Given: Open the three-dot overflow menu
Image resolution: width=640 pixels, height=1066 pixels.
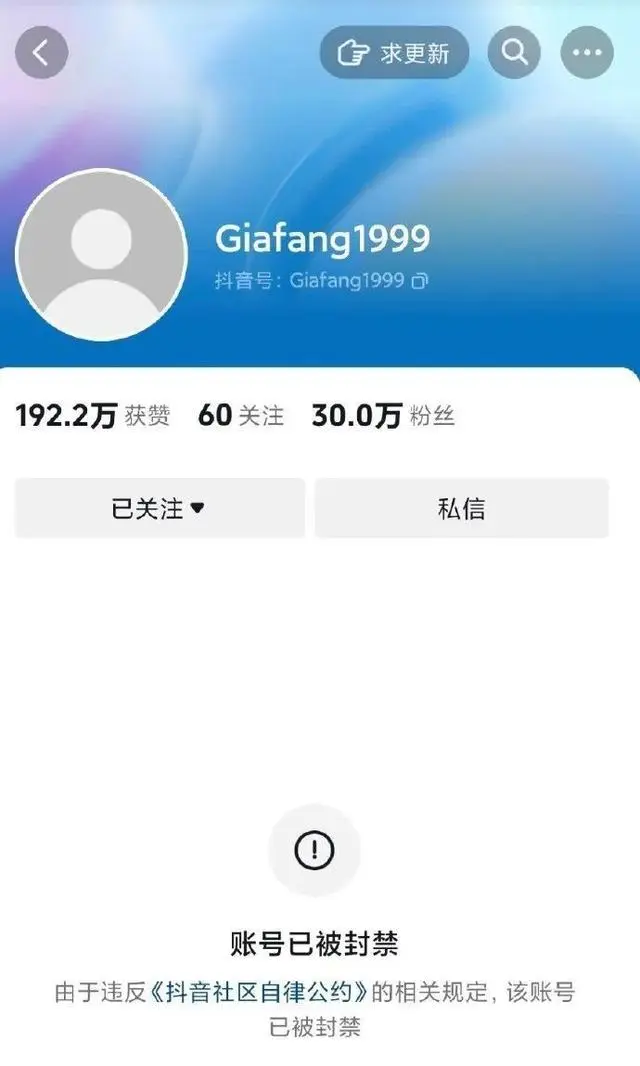Looking at the screenshot, I should point(587,53).
